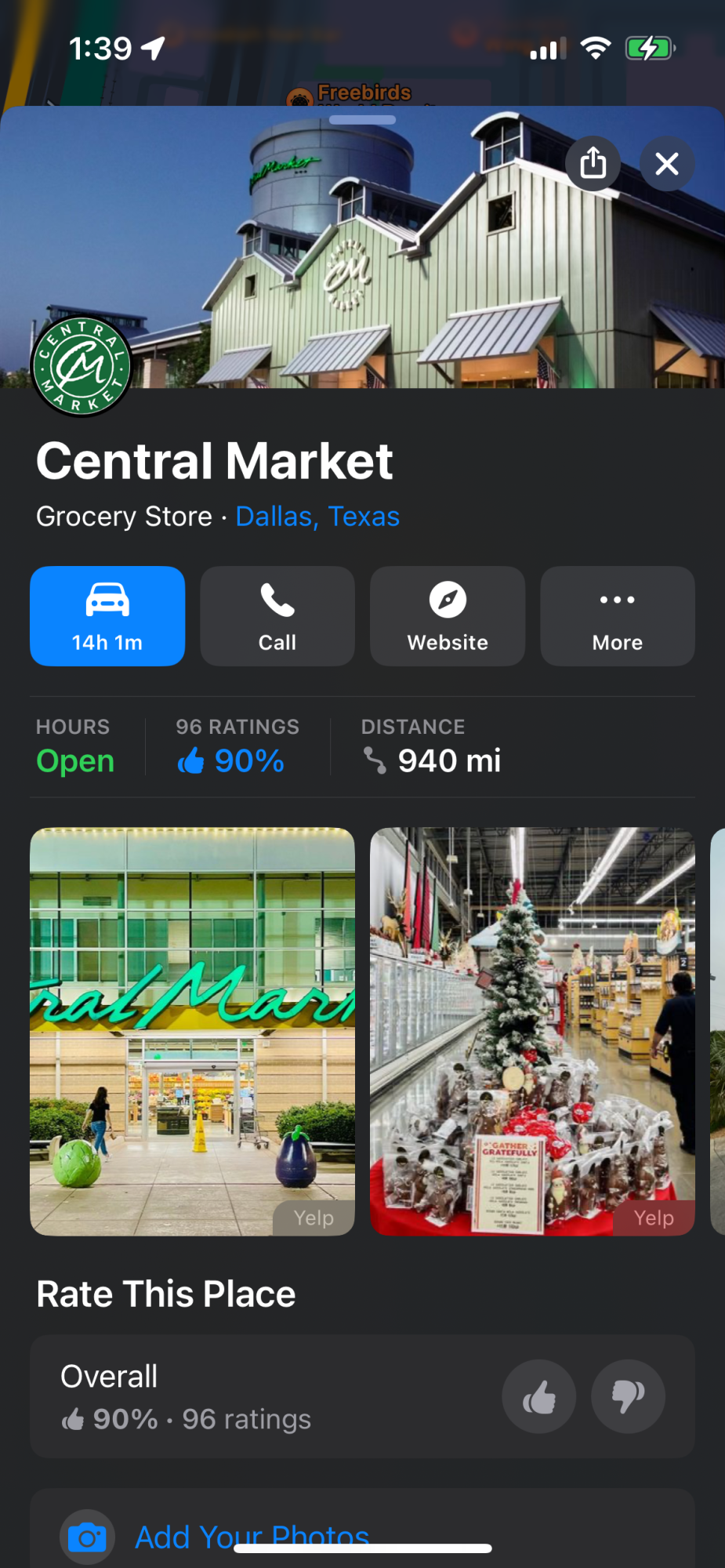
Task: Give this place a thumbs down
Action: [628, 1396]
